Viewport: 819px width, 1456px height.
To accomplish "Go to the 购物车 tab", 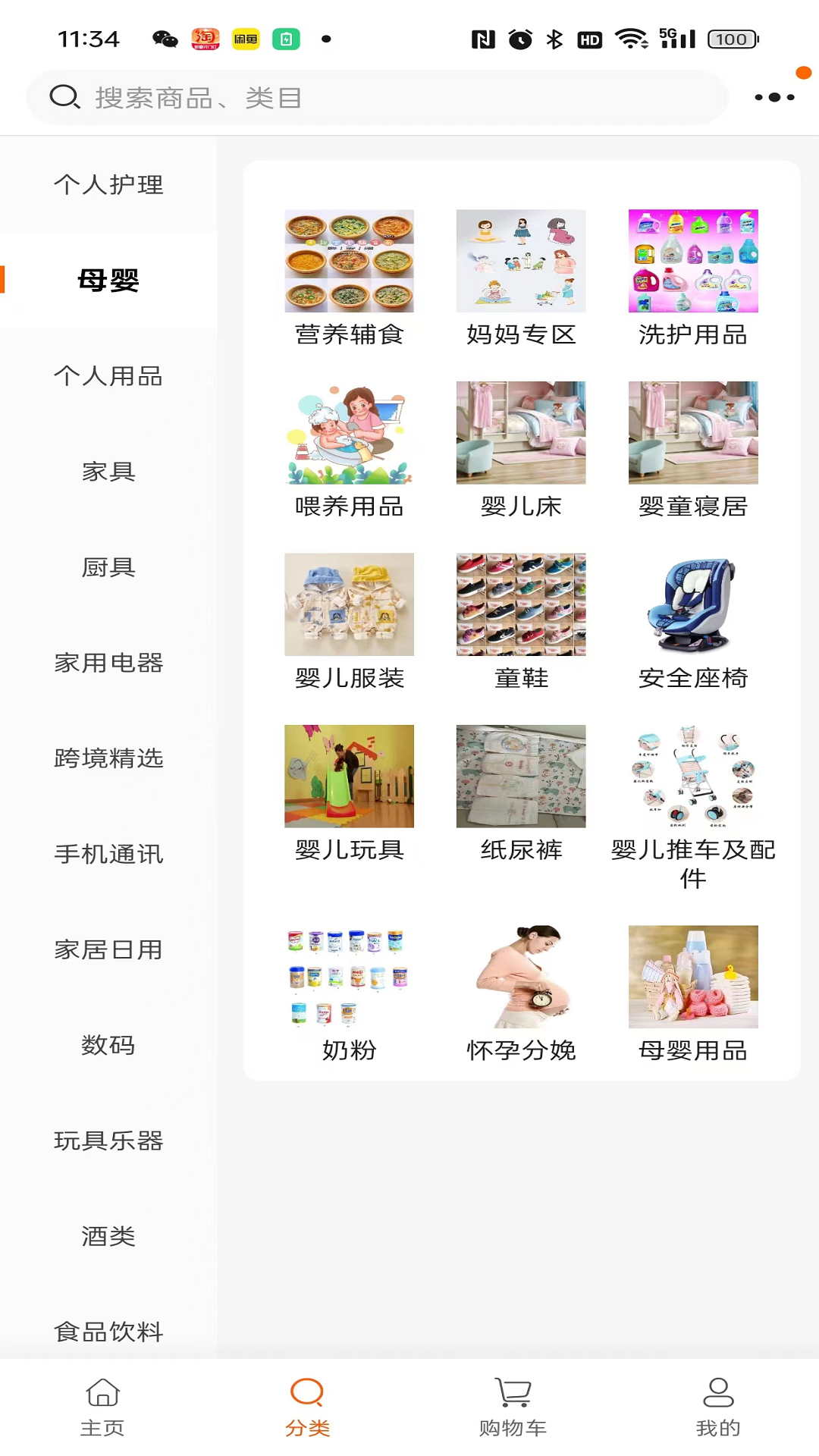I will (513, 1407).
